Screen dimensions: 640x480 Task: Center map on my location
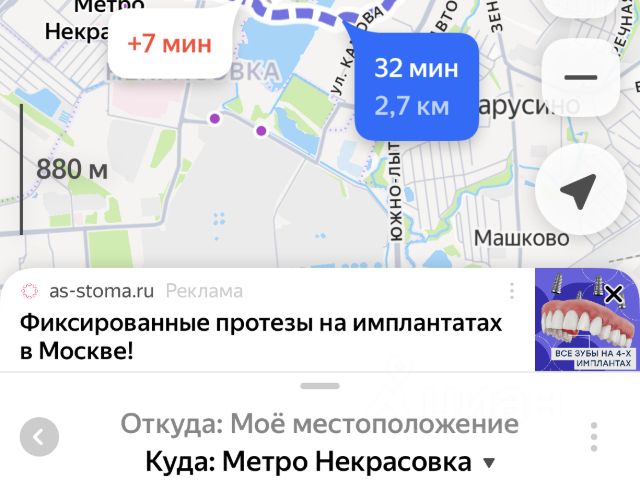579,188
